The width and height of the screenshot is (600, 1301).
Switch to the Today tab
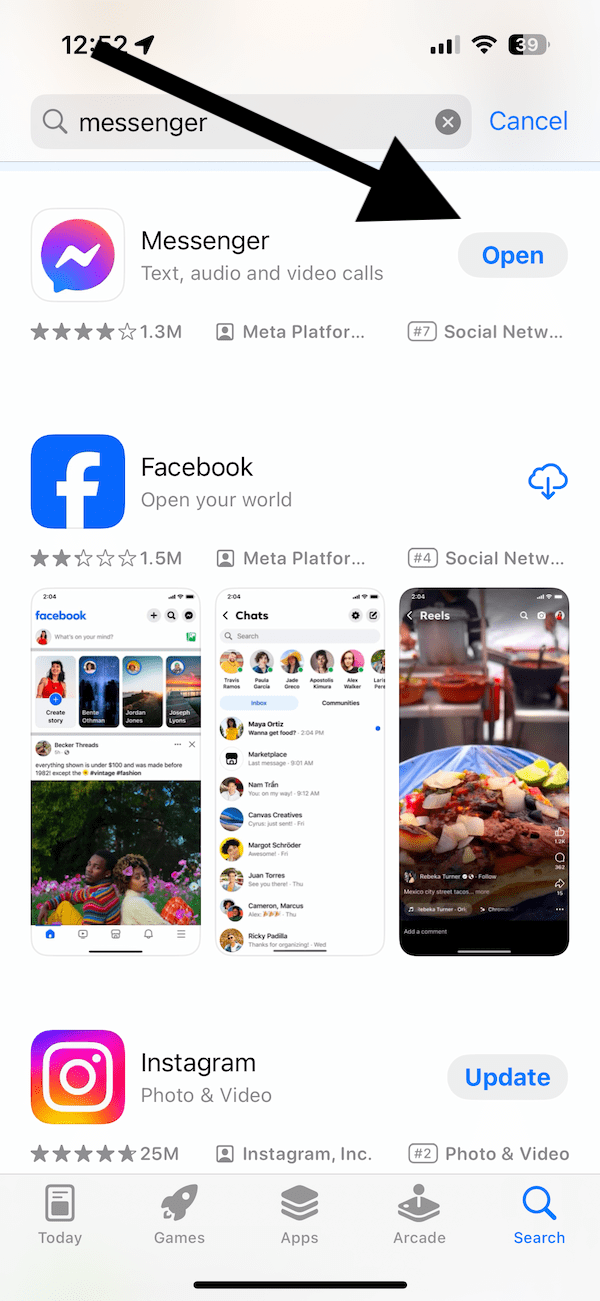coord(60,1214)
